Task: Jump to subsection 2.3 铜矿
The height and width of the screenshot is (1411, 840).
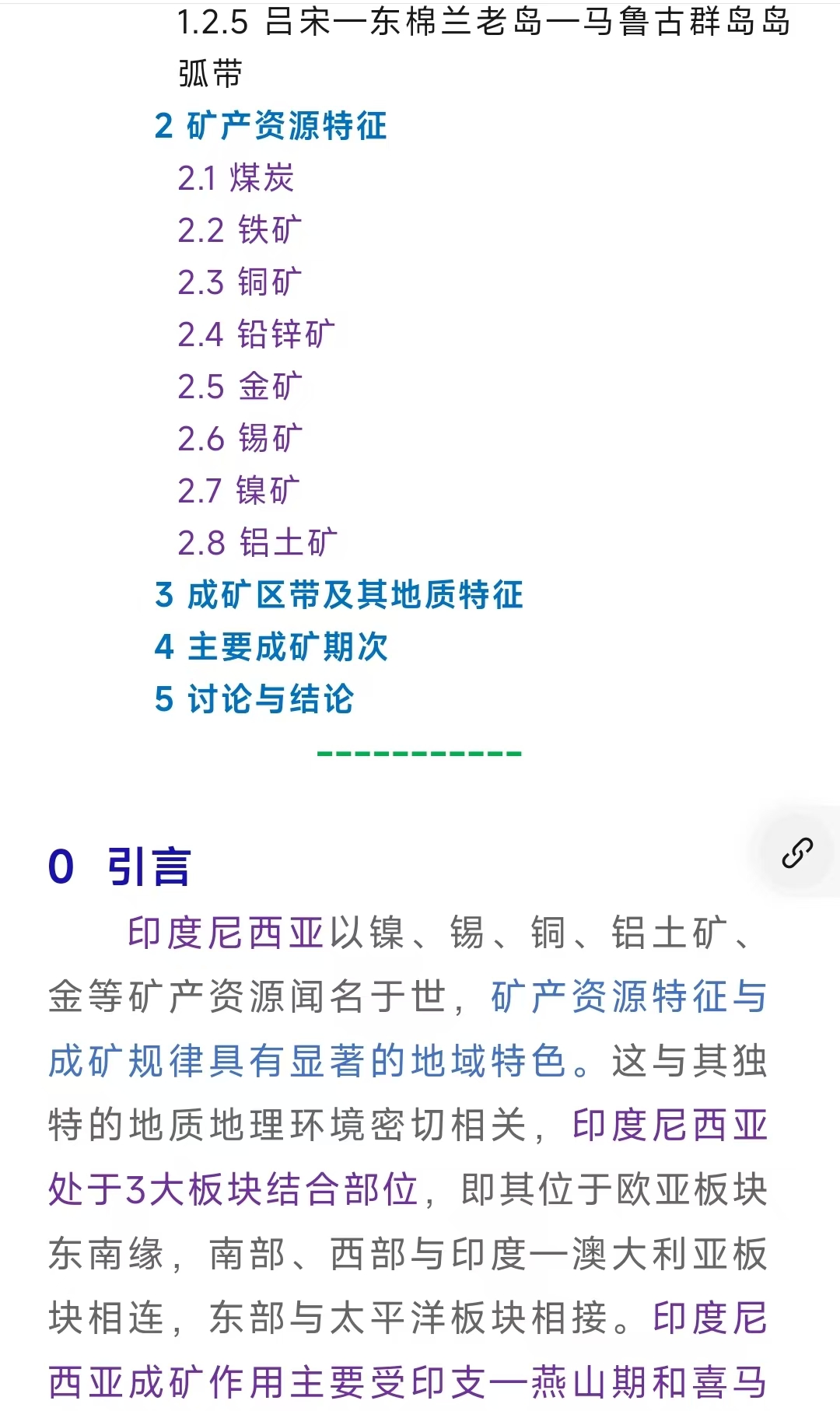Action: click(x=240, y=282)
